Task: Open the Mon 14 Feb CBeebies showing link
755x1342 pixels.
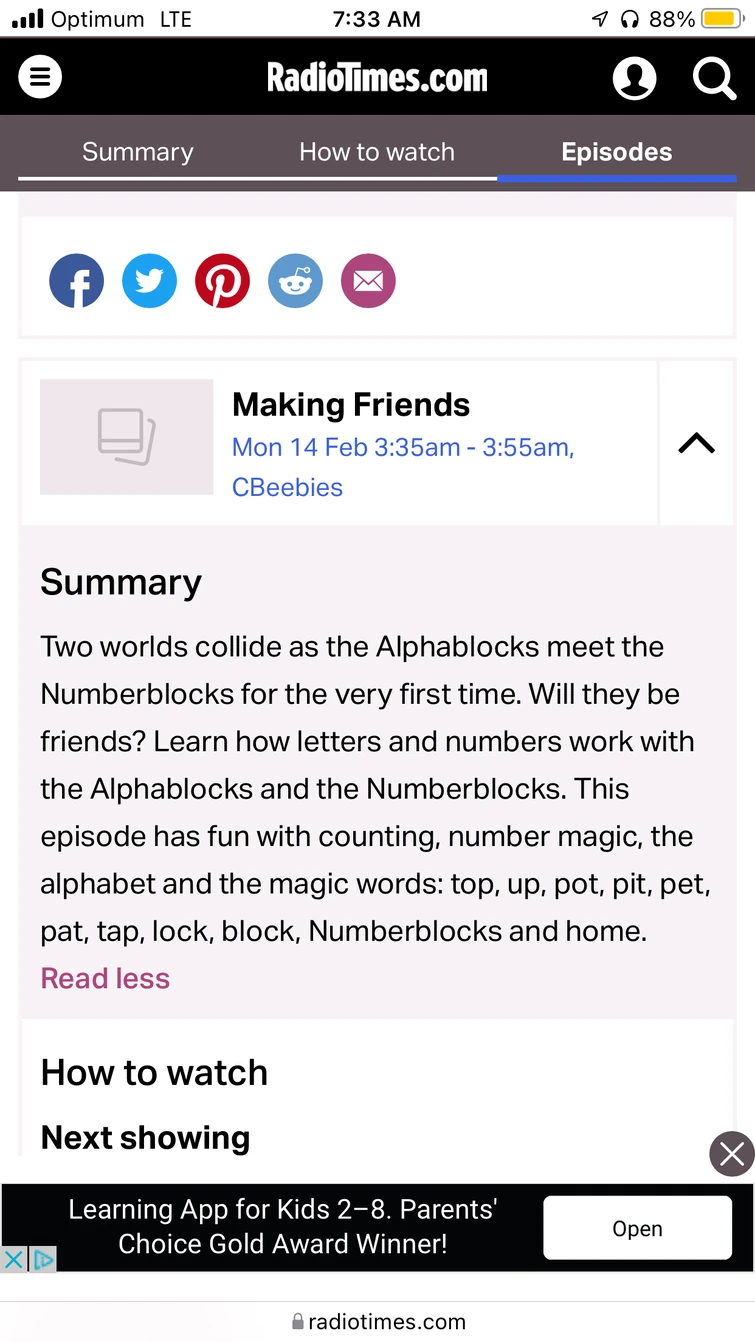Action: coord(402,466)
